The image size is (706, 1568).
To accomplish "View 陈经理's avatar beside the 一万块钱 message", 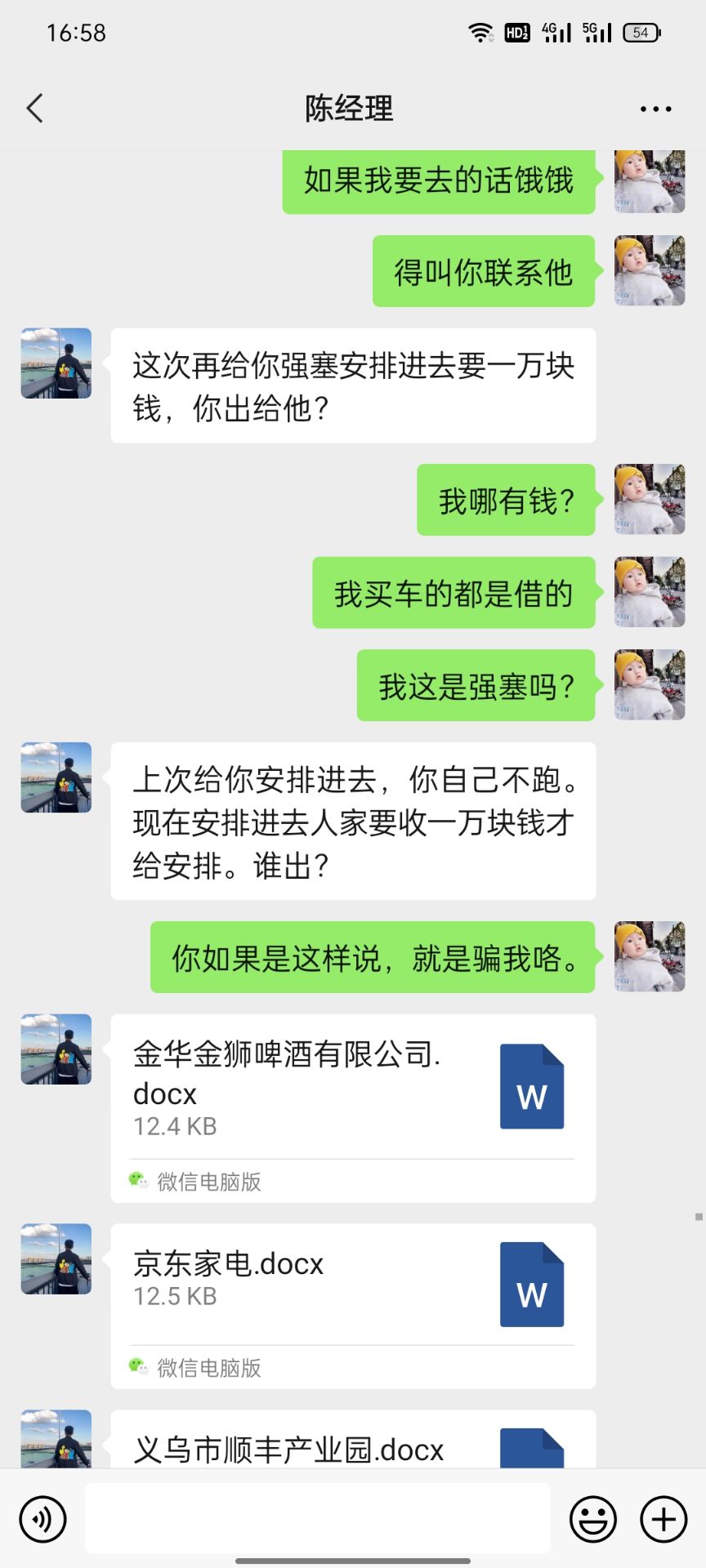I will pos(56,363).
